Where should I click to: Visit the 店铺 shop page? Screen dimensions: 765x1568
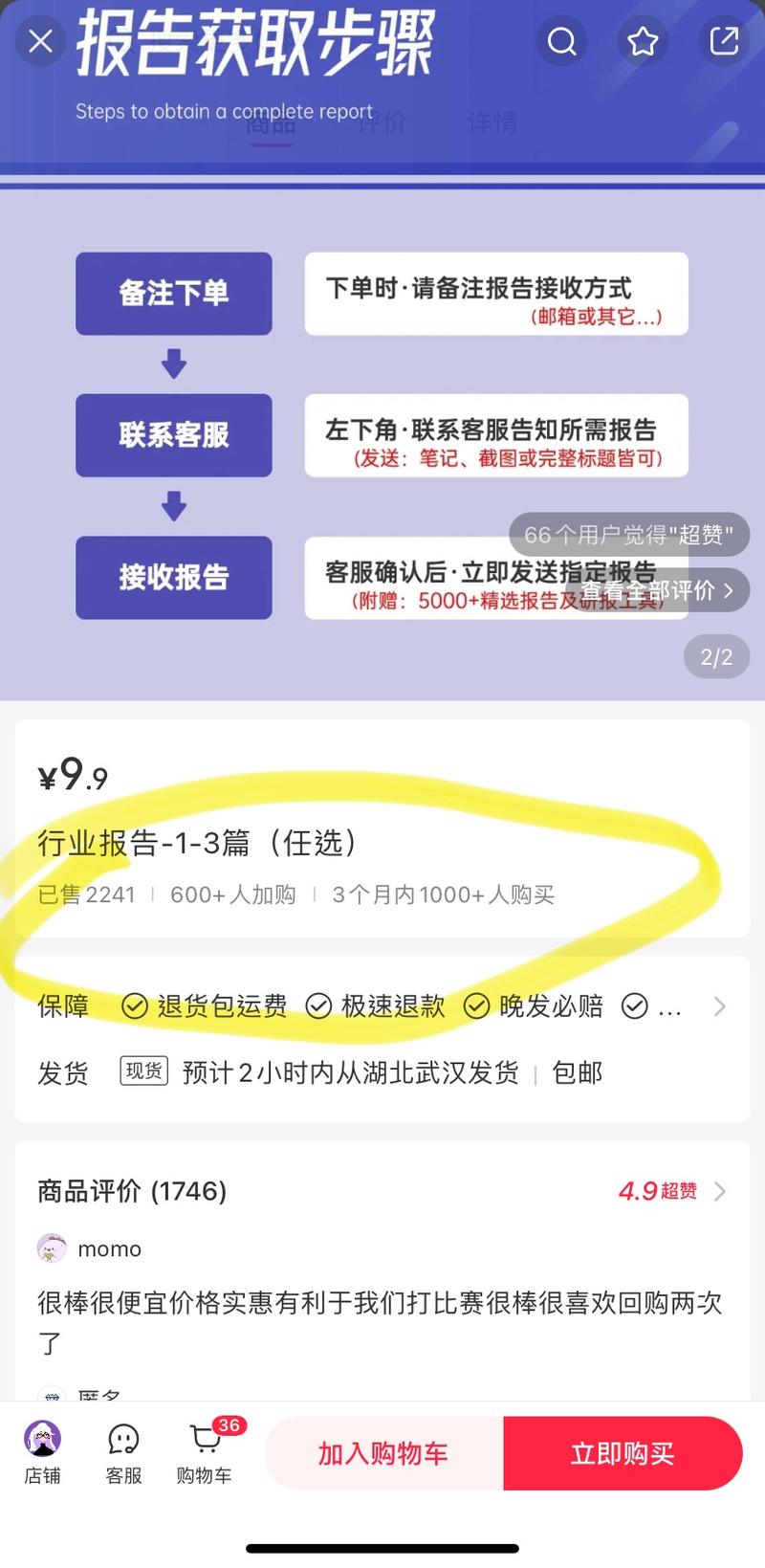coord(42,1452)
